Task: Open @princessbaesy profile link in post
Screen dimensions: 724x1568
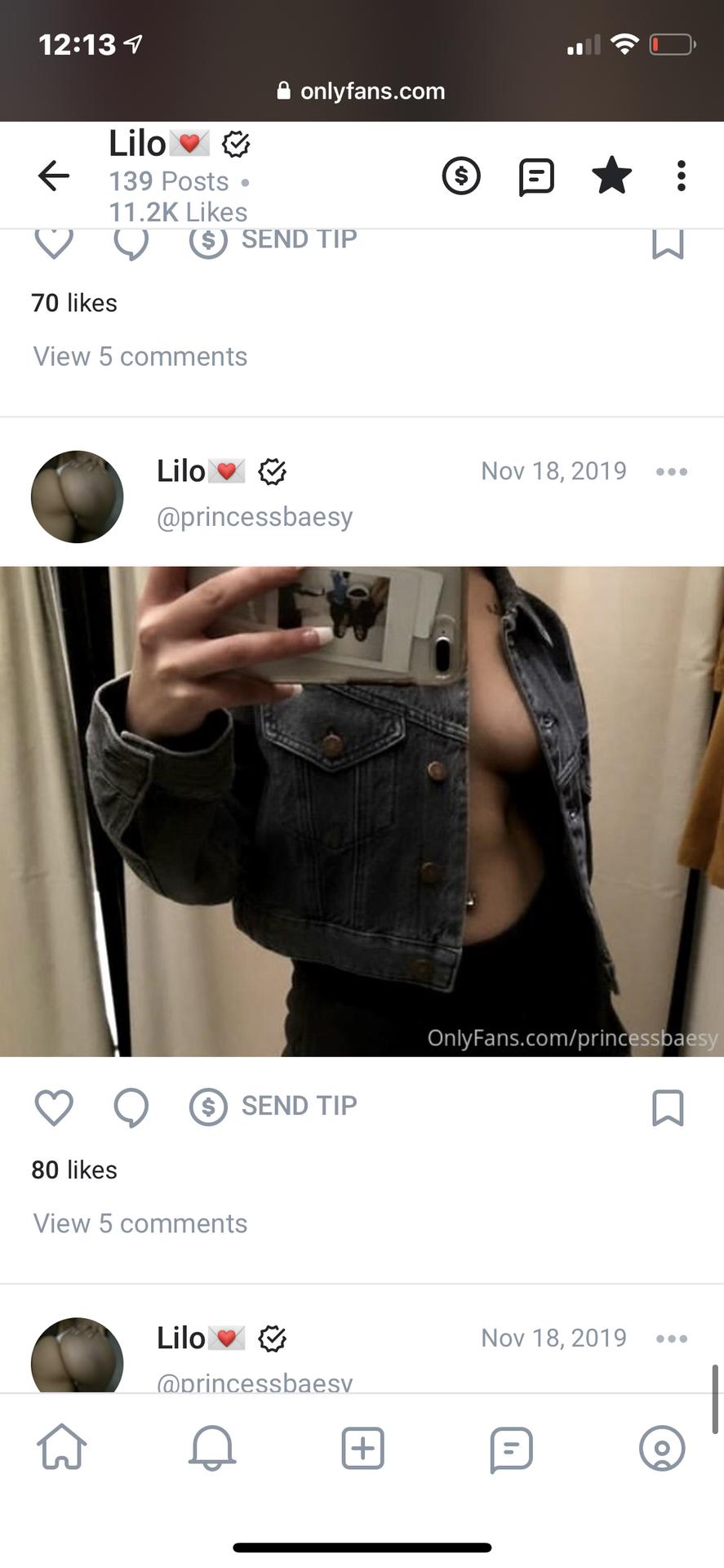Action: point(255,517)
